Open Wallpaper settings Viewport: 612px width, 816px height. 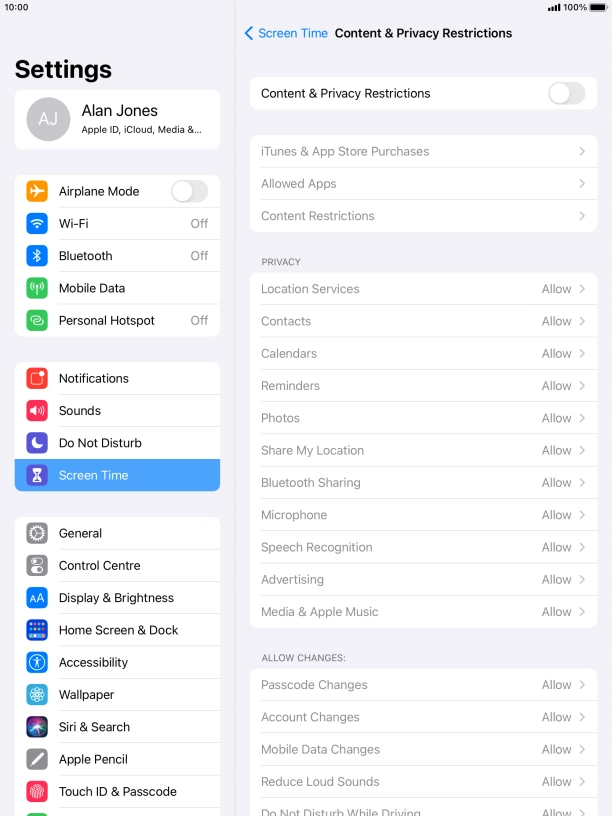(x=118, y=694)
